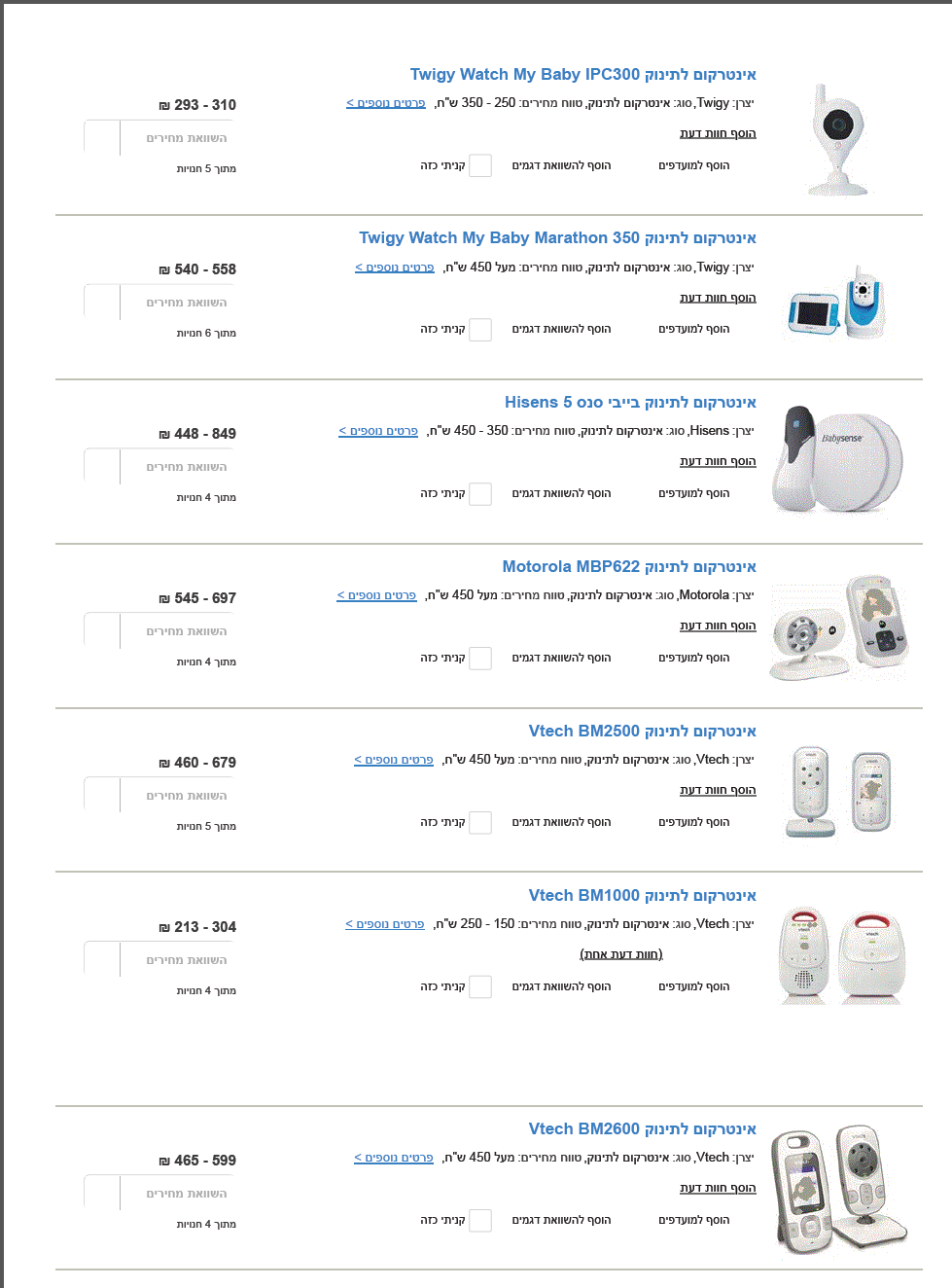Add Twigy IPC300 to model comparison

tap(561, 165)
